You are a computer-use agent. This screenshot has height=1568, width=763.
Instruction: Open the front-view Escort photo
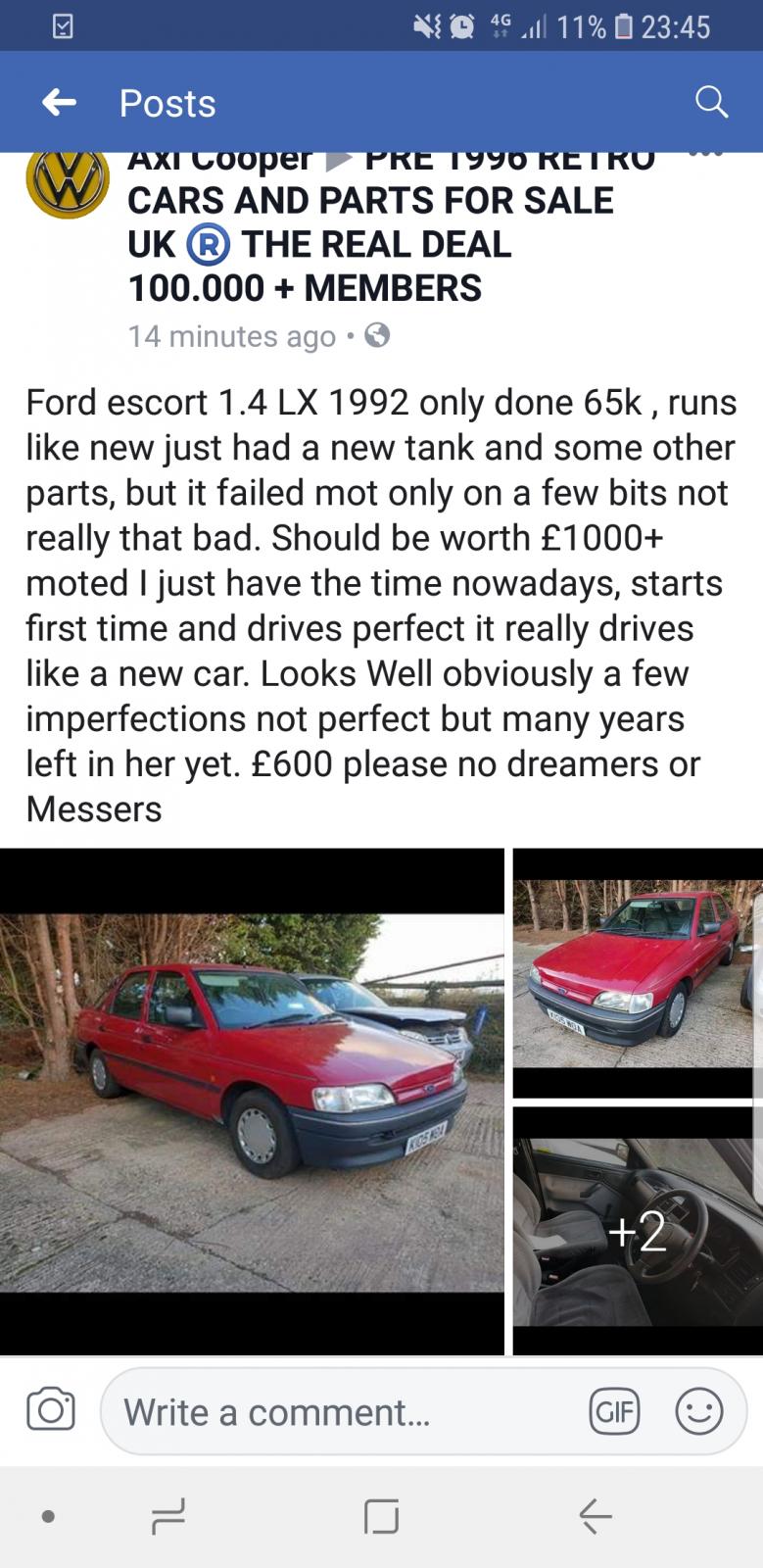[x=638, y=973]
